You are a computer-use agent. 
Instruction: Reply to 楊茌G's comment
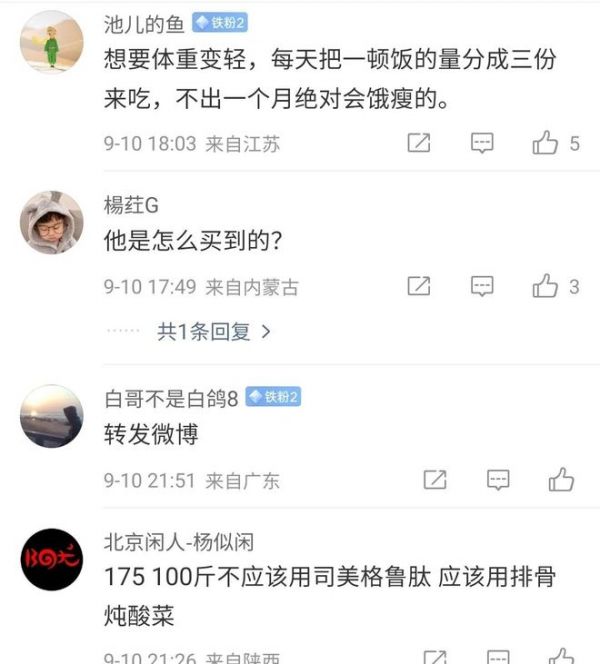pos(482,287)
